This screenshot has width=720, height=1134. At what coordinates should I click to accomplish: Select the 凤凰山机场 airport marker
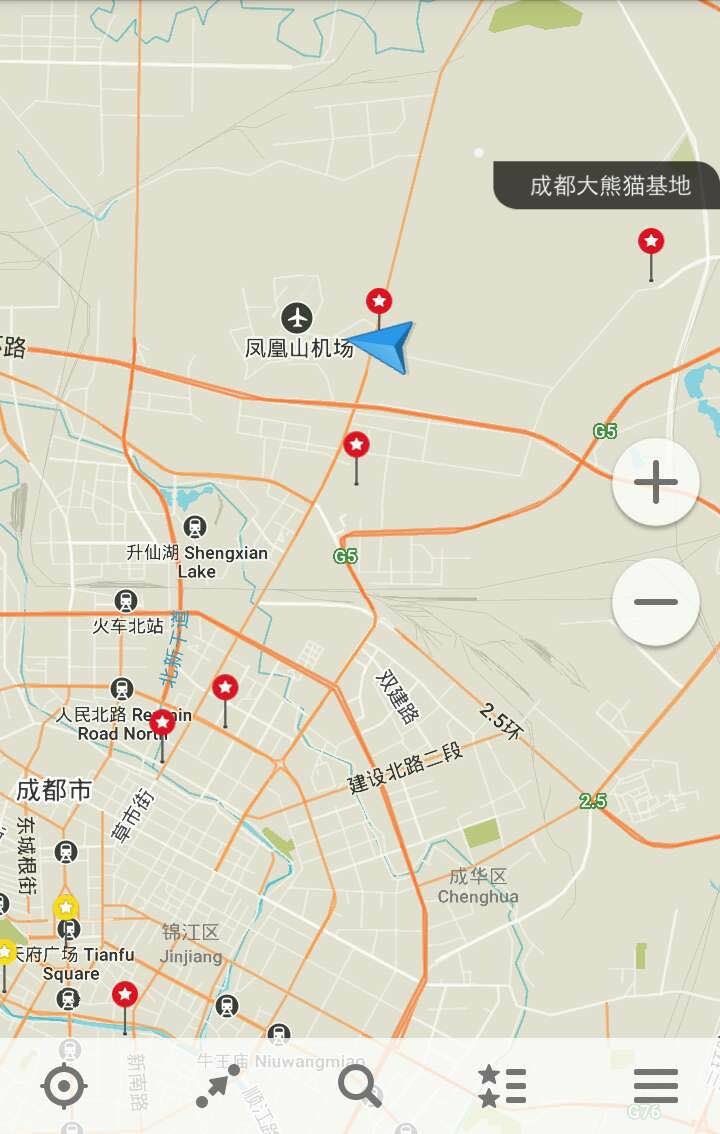tap(296, 319)
